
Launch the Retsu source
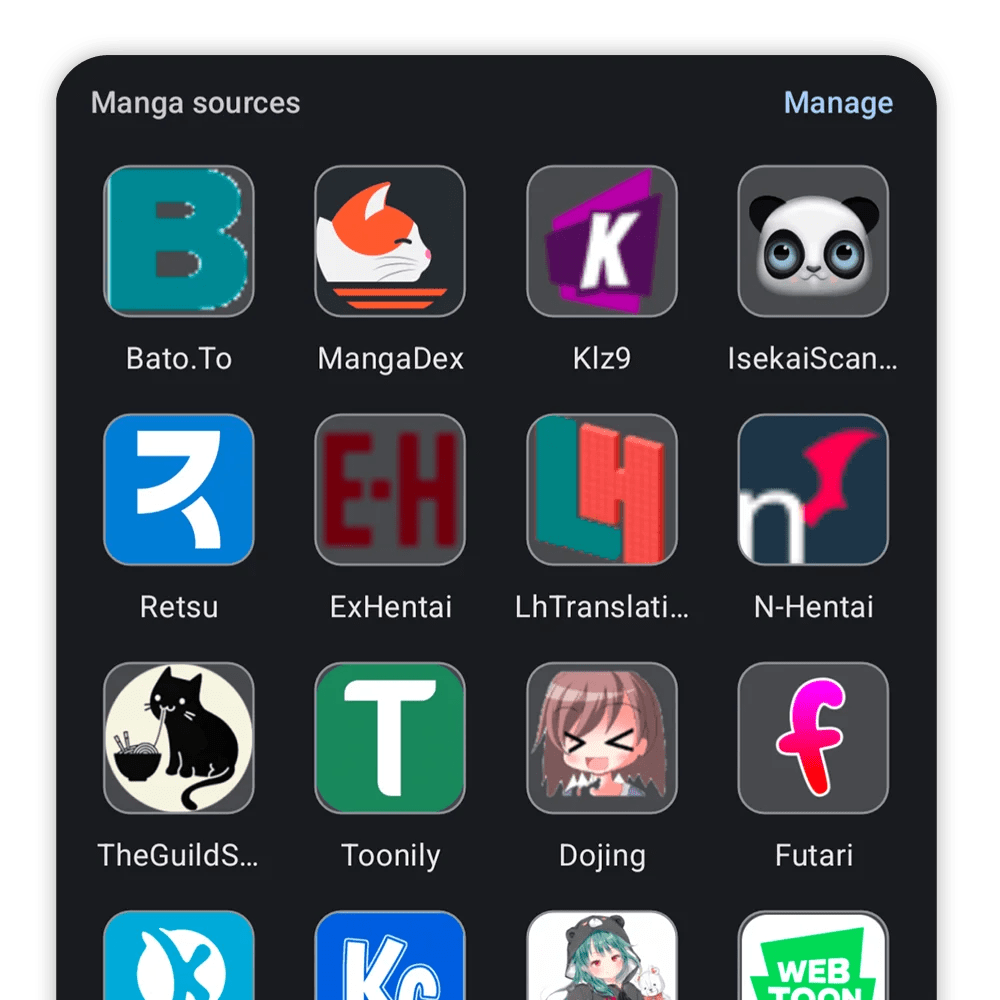179,489
